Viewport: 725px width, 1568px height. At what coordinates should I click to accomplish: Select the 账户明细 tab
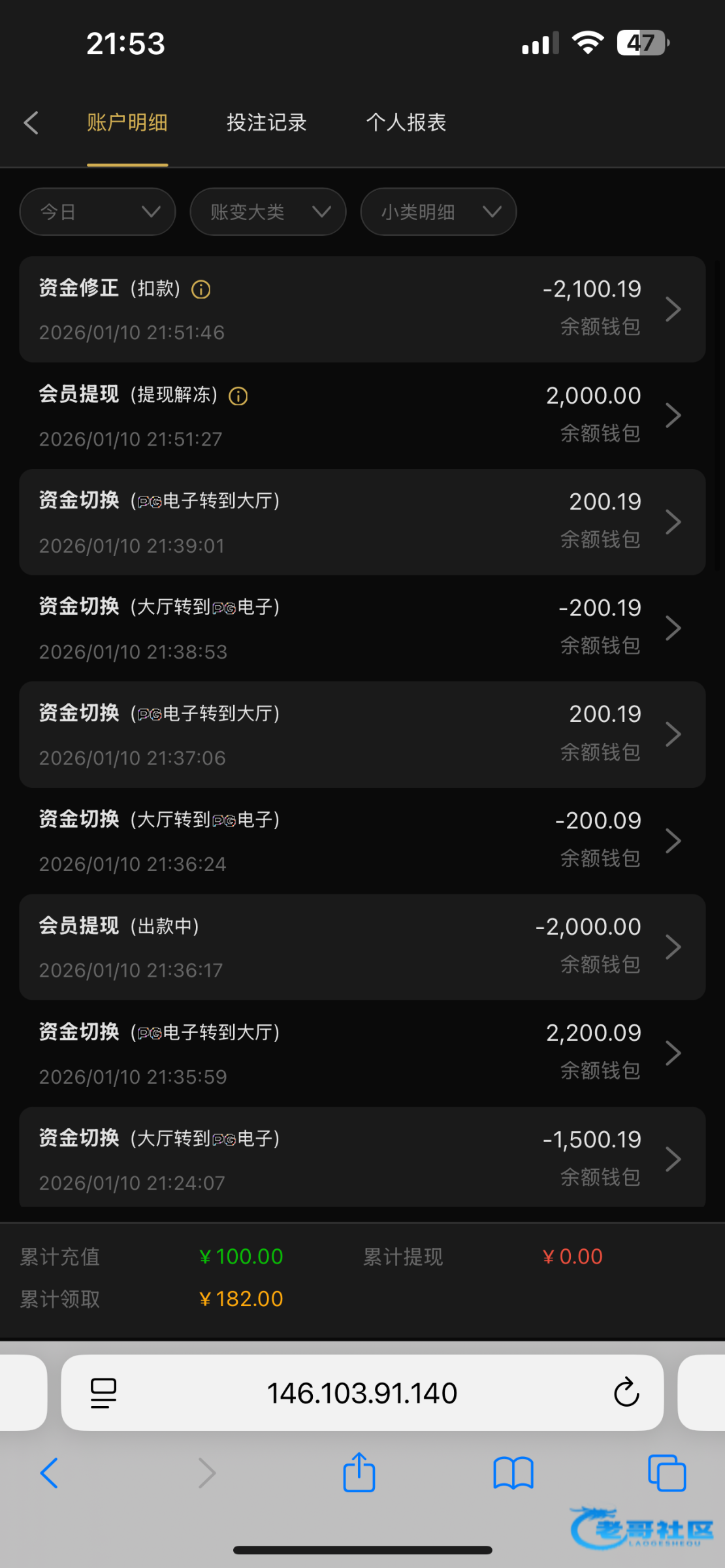(x=127, y=123)
